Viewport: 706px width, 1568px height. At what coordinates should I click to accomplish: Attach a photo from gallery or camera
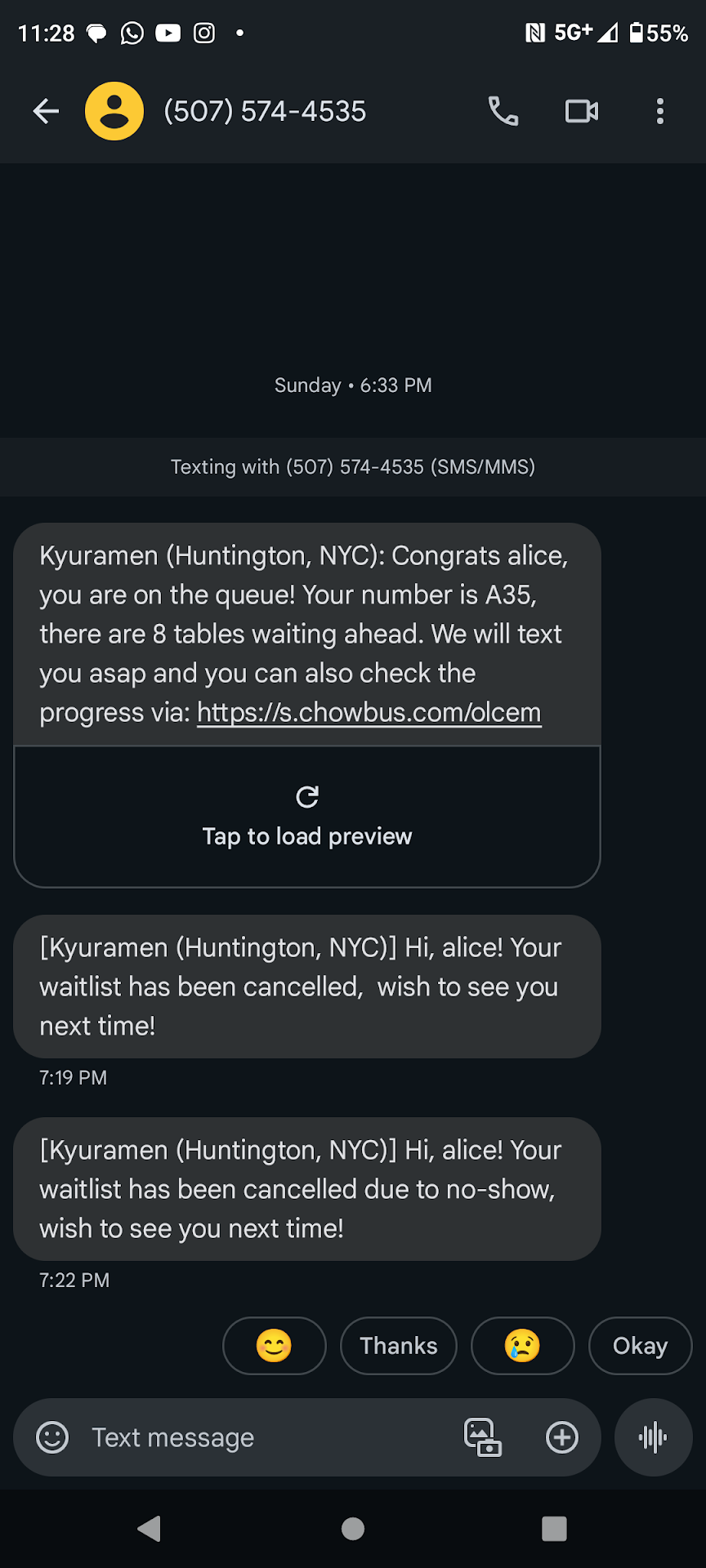482,1437
